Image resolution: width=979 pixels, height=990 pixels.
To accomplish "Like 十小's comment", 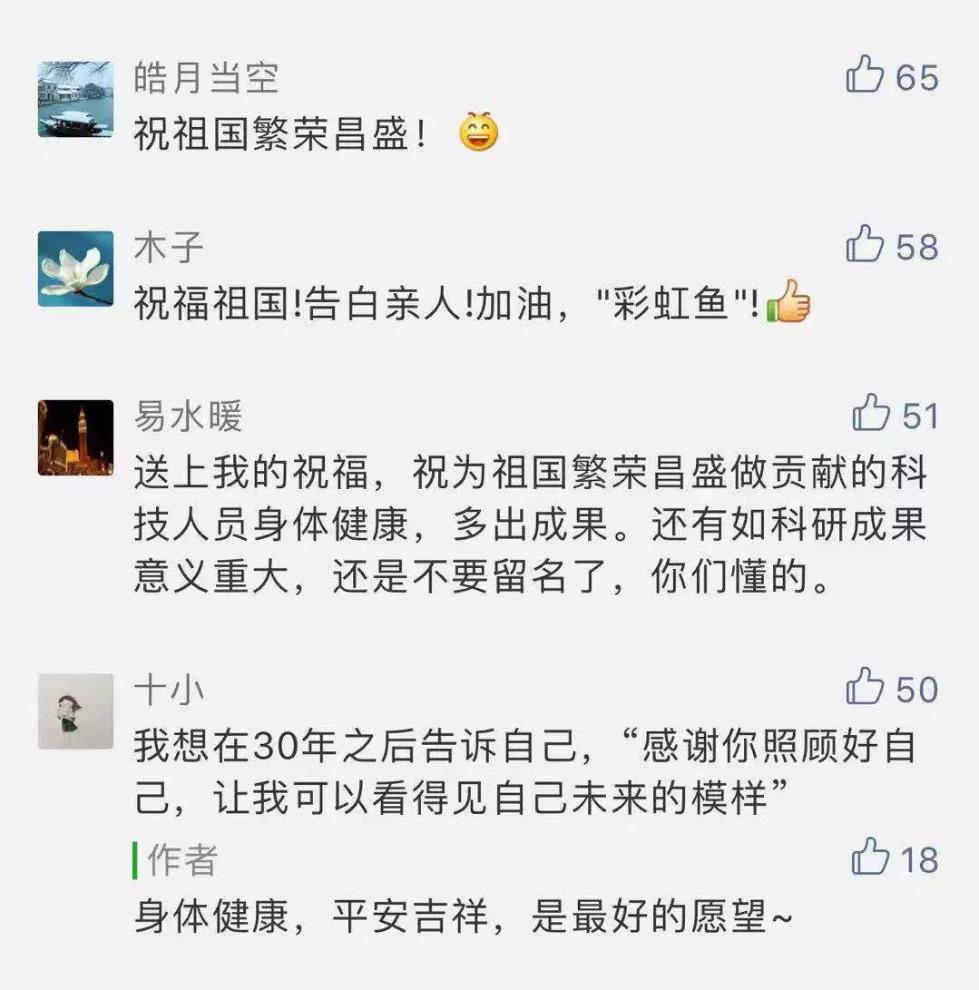I will point(865,688).
